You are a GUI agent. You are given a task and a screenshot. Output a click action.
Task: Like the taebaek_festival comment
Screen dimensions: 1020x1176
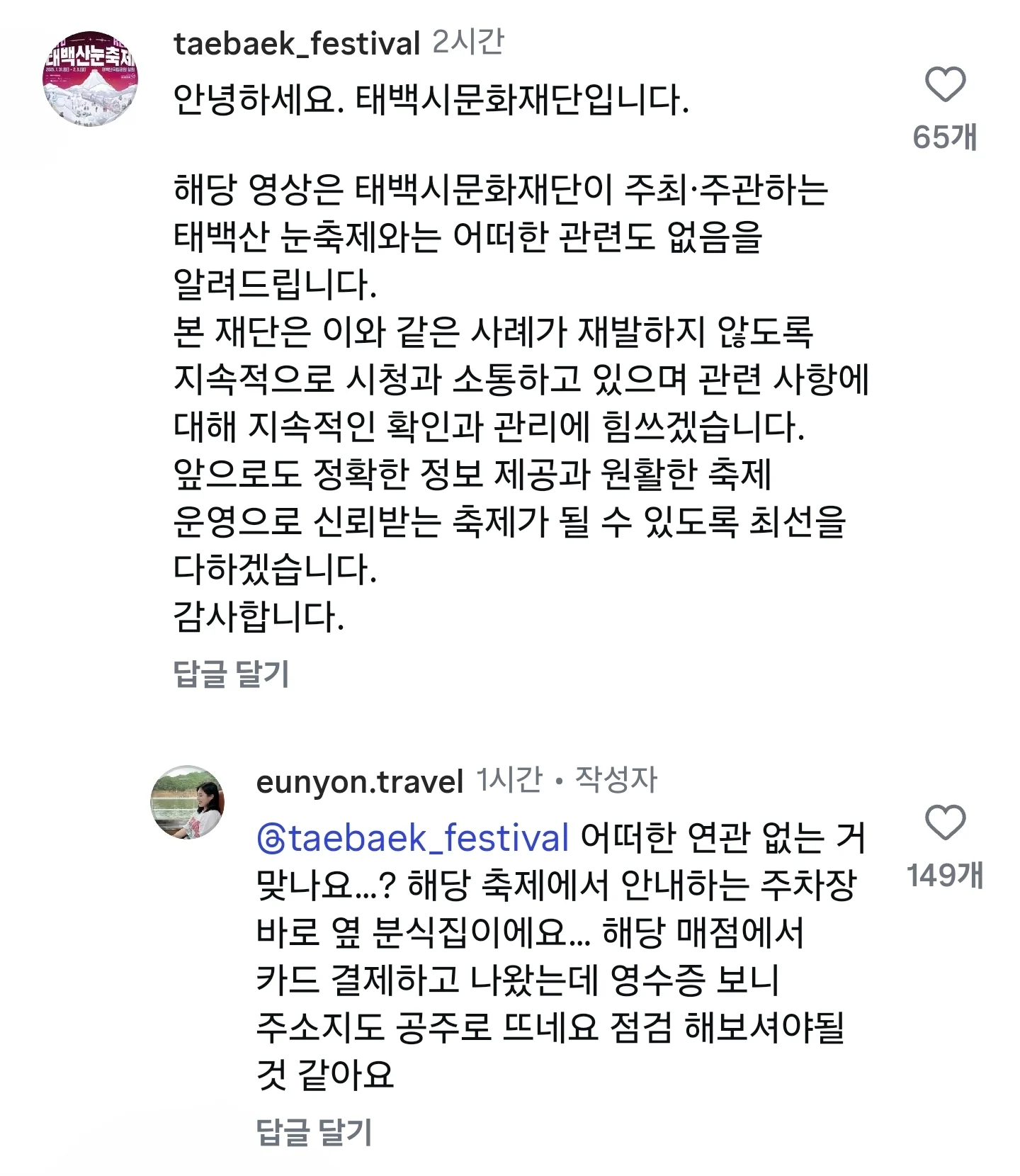point(945,85)
